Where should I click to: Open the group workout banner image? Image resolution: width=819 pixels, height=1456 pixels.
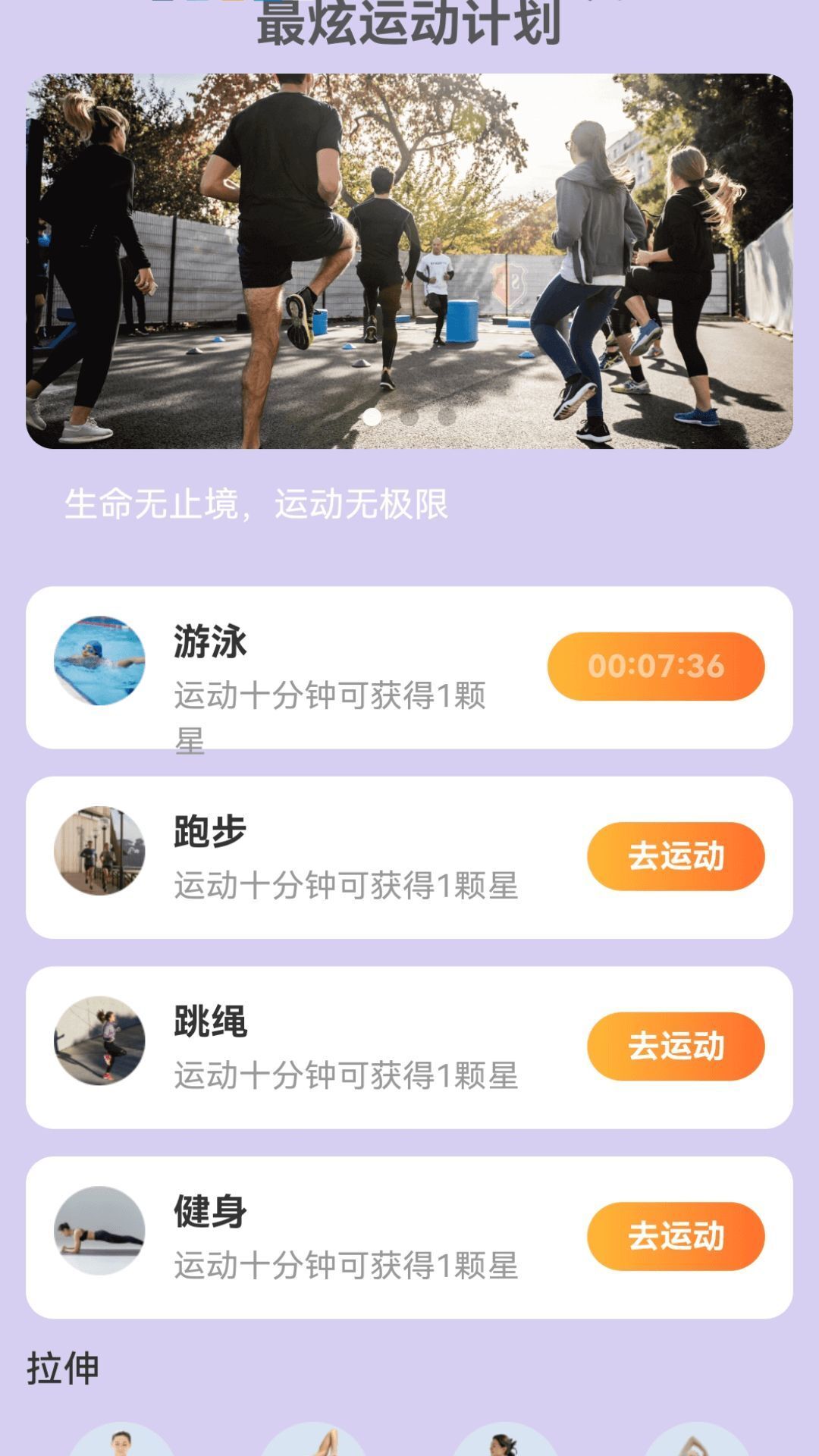coord(409,261)
